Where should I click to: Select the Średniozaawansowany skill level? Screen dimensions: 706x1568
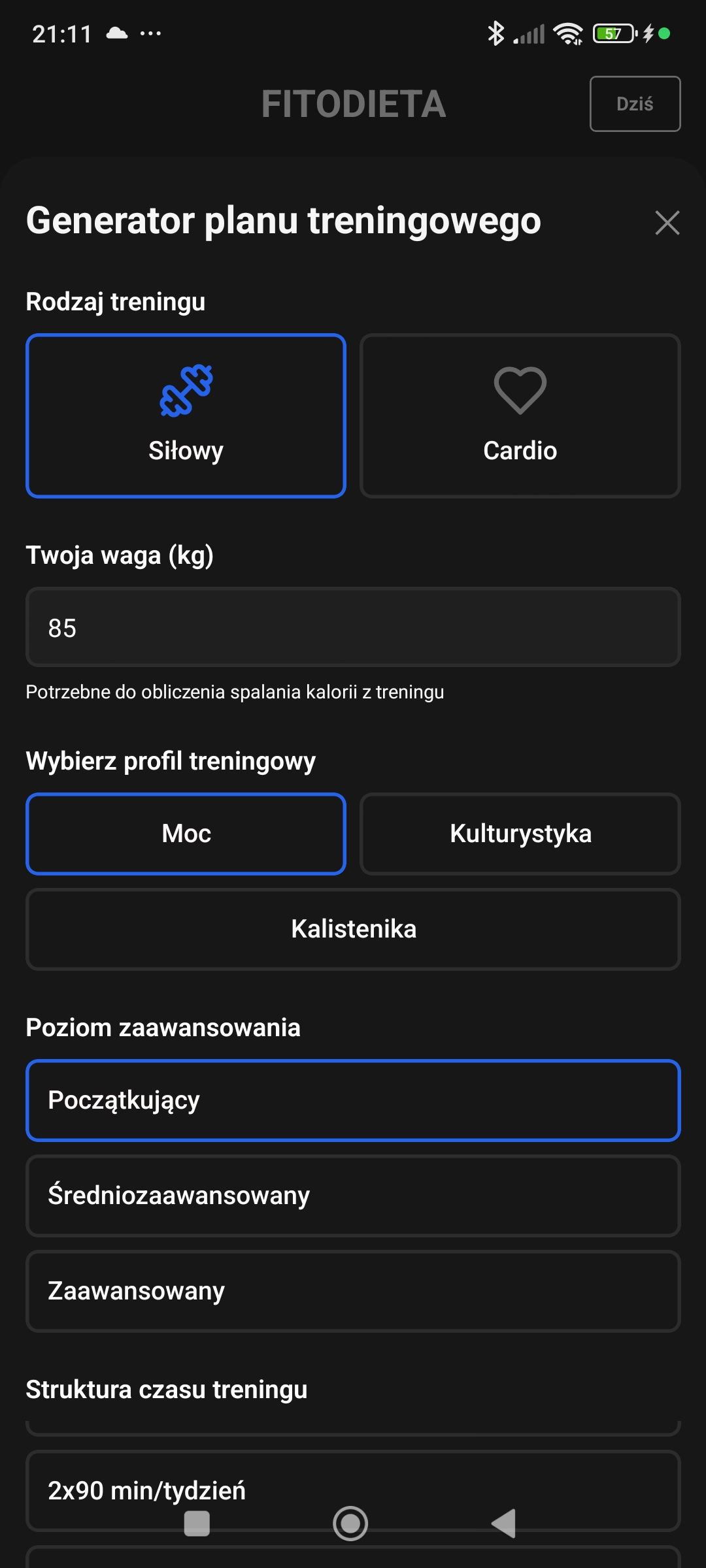coord(353,1196)
